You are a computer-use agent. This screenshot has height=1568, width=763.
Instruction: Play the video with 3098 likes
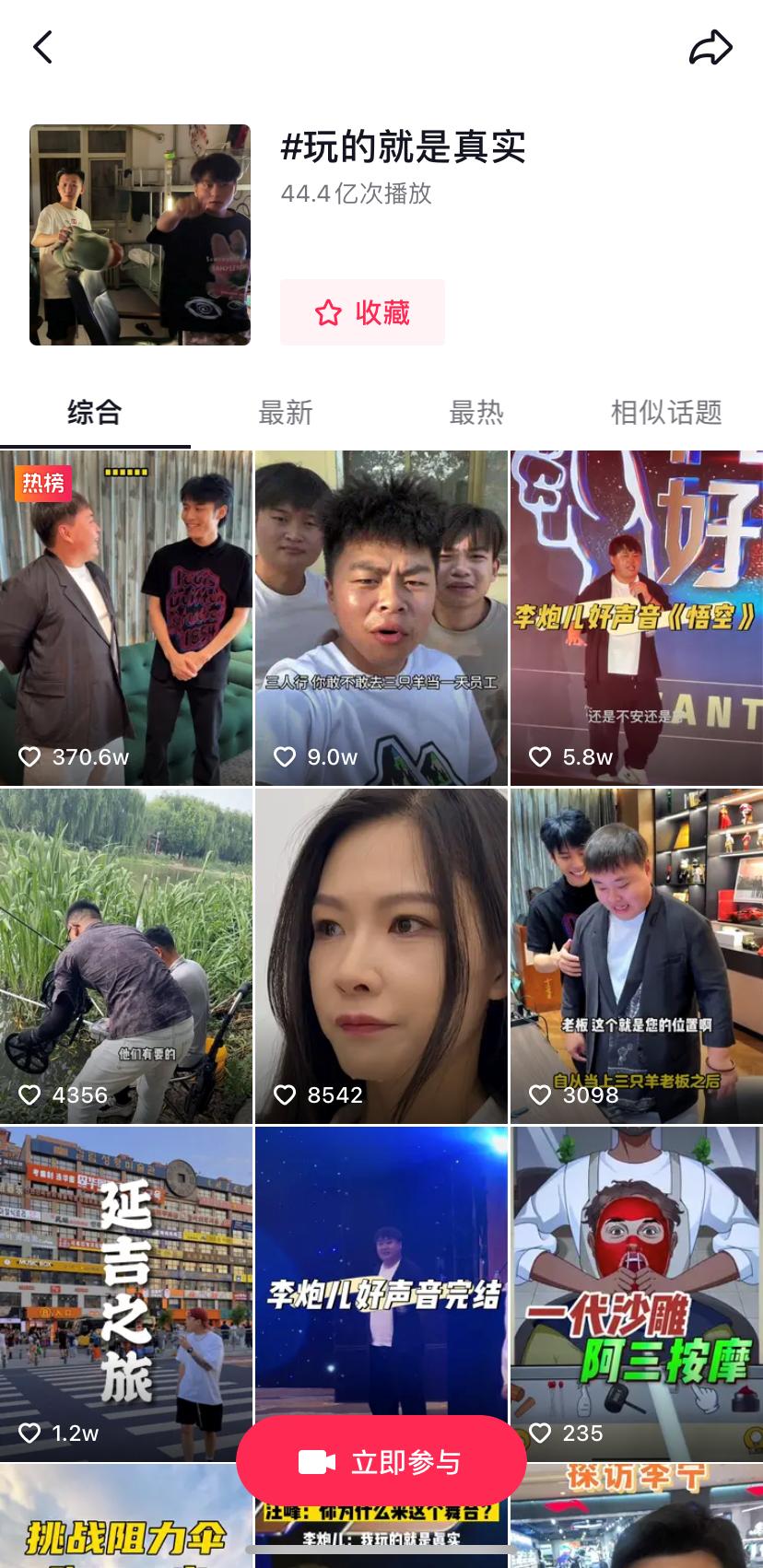click(637, 955)
